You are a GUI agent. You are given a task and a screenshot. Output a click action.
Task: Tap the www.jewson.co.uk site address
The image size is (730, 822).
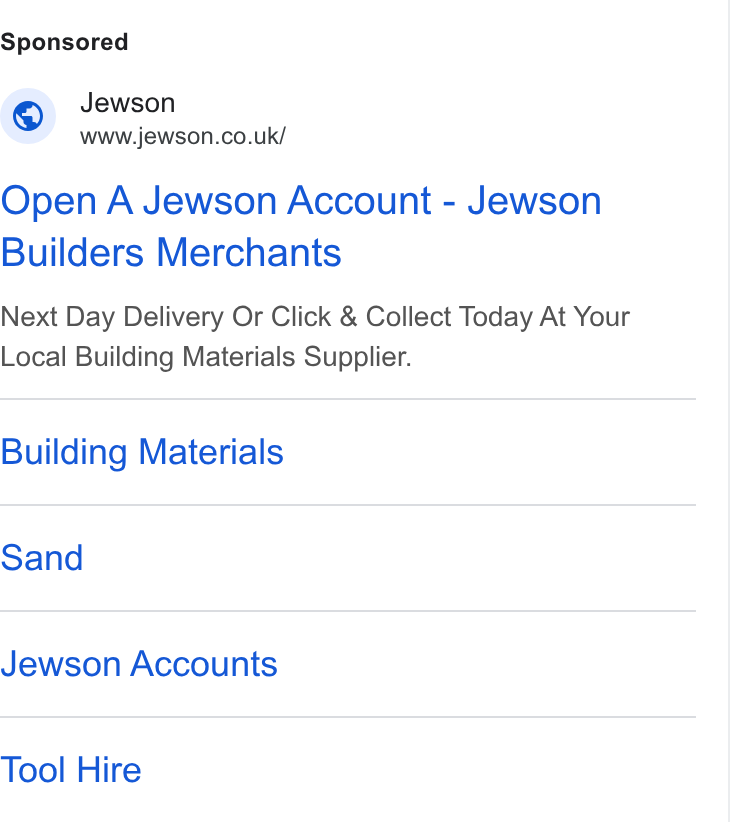[x=183, y=136]
